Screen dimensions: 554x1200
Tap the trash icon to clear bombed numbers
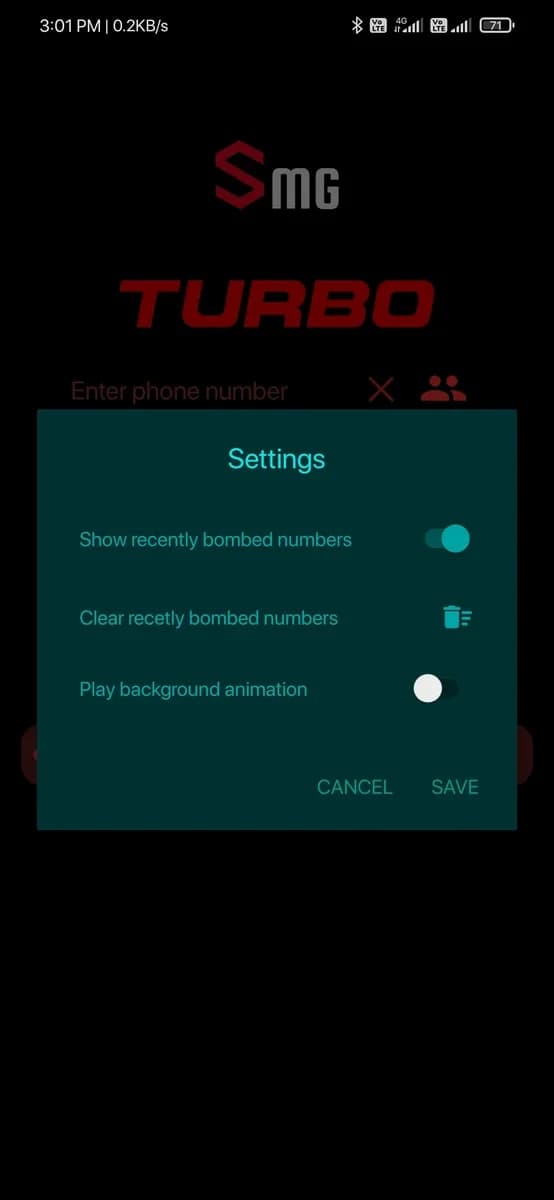coord(457,617)
